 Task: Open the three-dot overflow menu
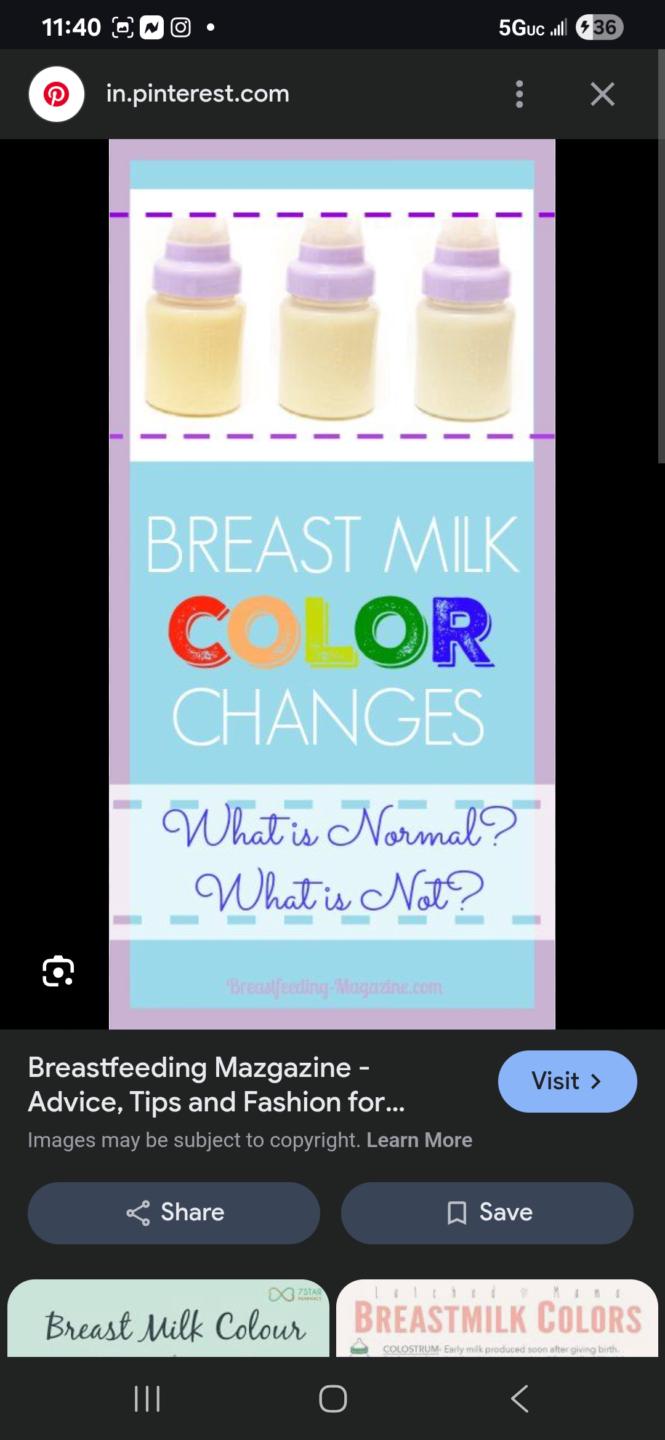coord(519,94)
